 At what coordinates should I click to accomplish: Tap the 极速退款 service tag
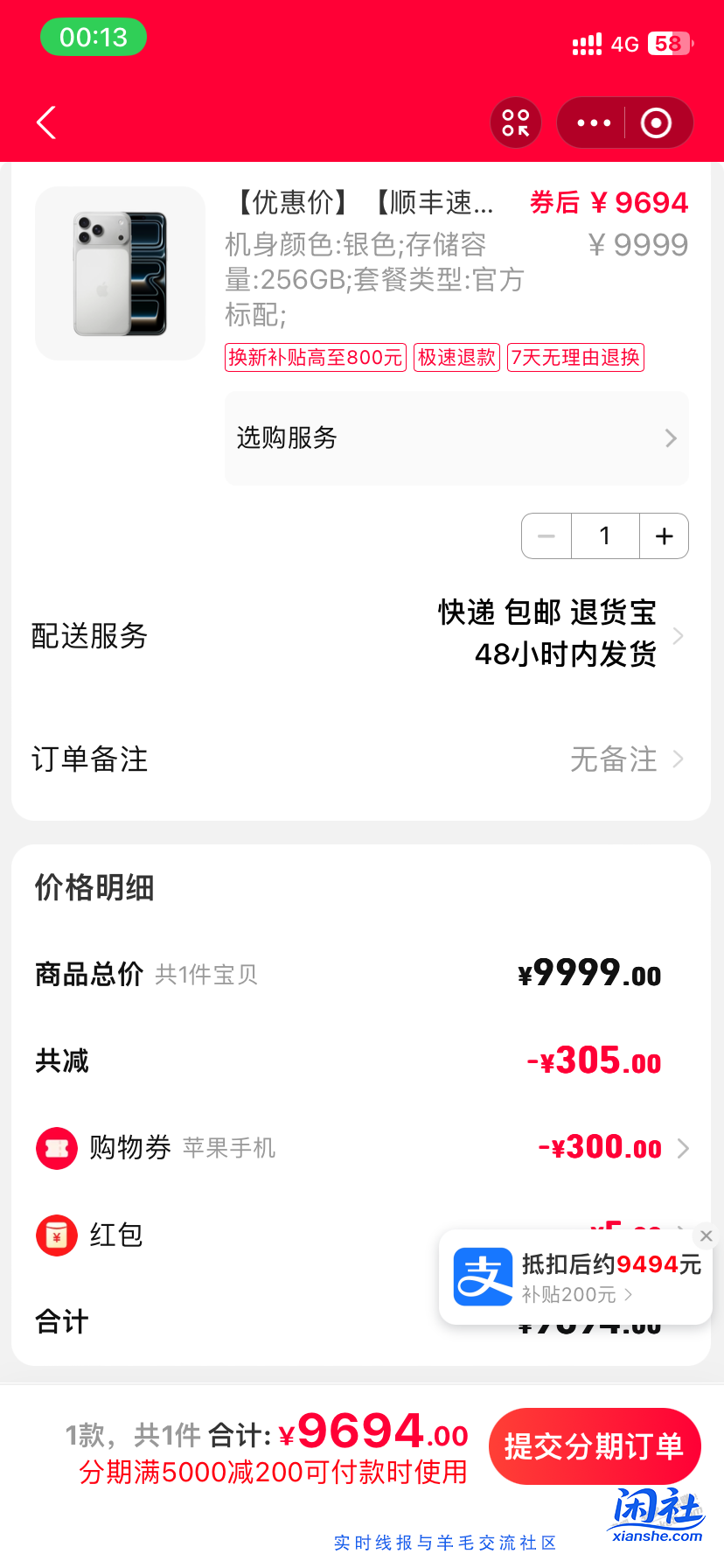coord(456,357)
